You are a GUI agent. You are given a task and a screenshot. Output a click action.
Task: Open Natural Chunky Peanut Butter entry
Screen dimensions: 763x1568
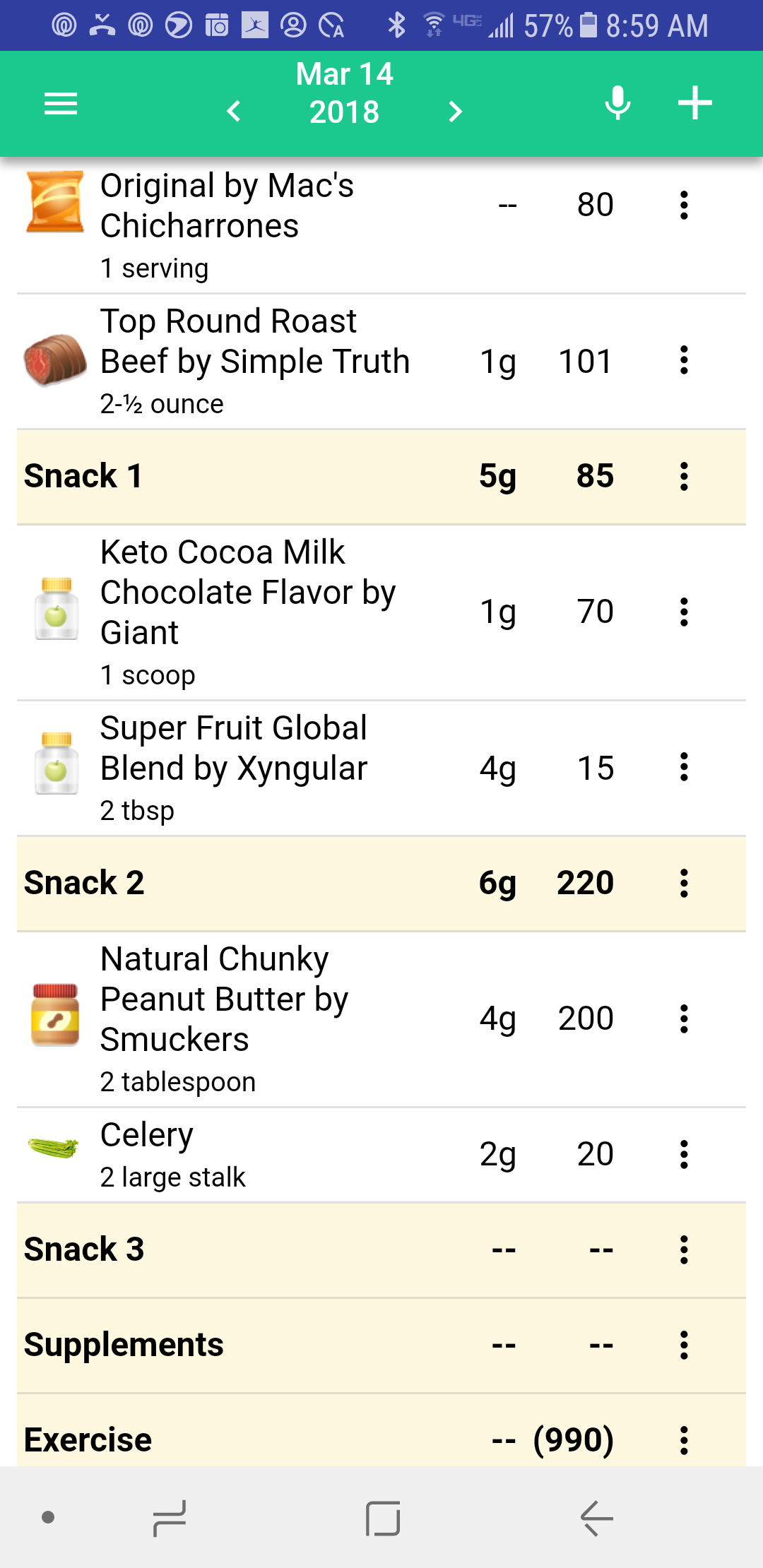point(381,1019)
